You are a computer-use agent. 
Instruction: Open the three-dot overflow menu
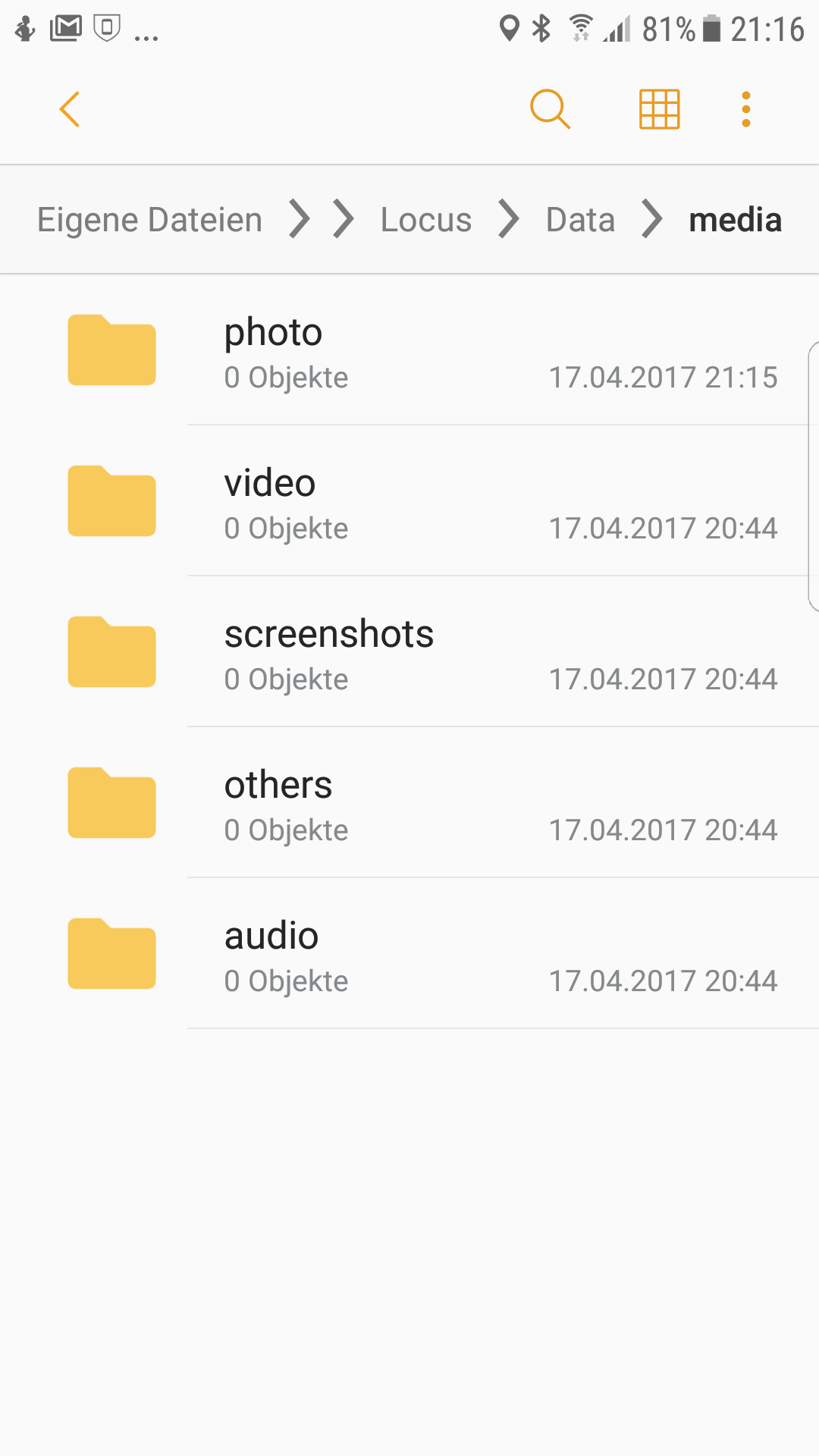[x=746, y=109]
